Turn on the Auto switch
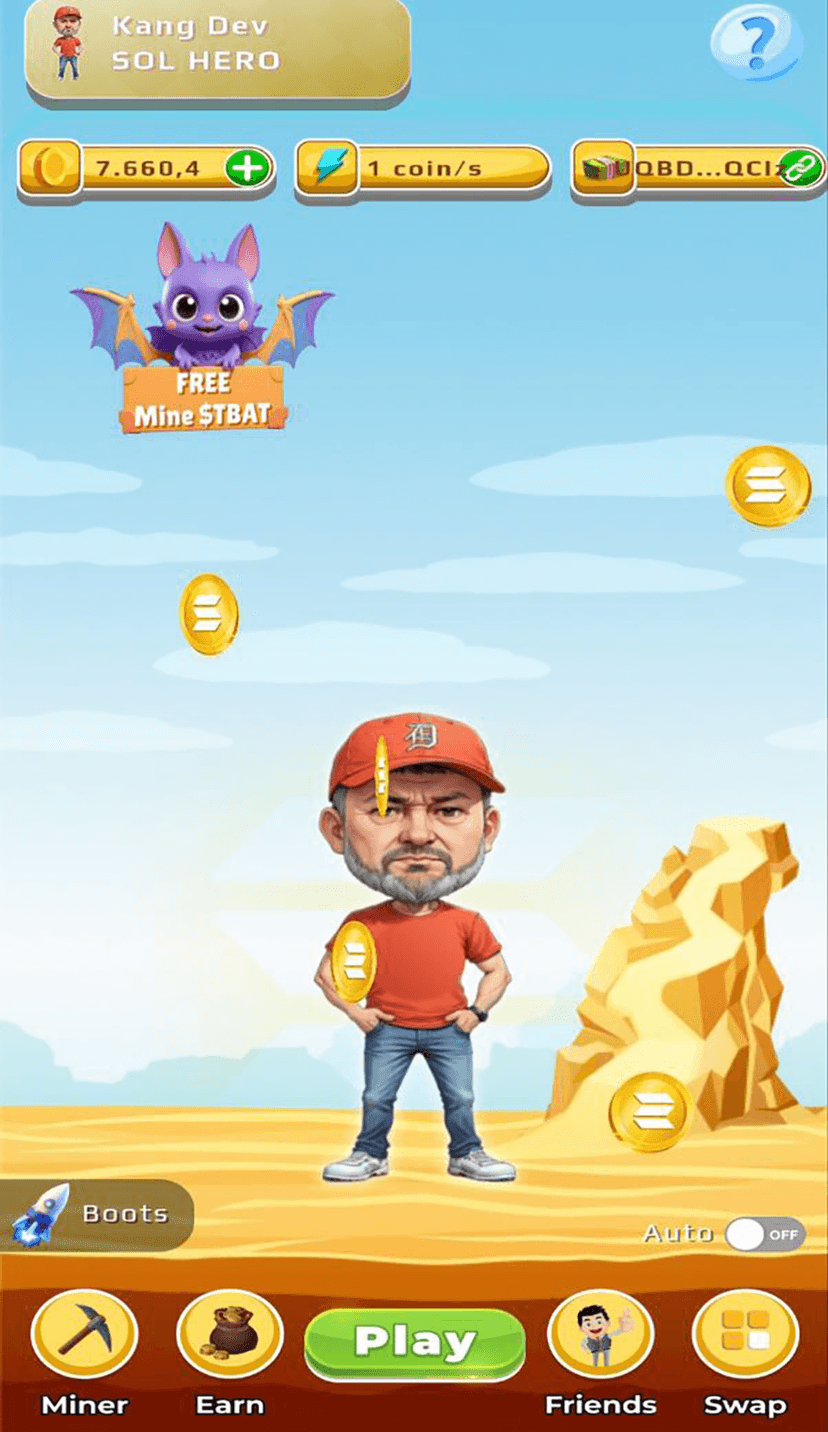 point(764,1234)
